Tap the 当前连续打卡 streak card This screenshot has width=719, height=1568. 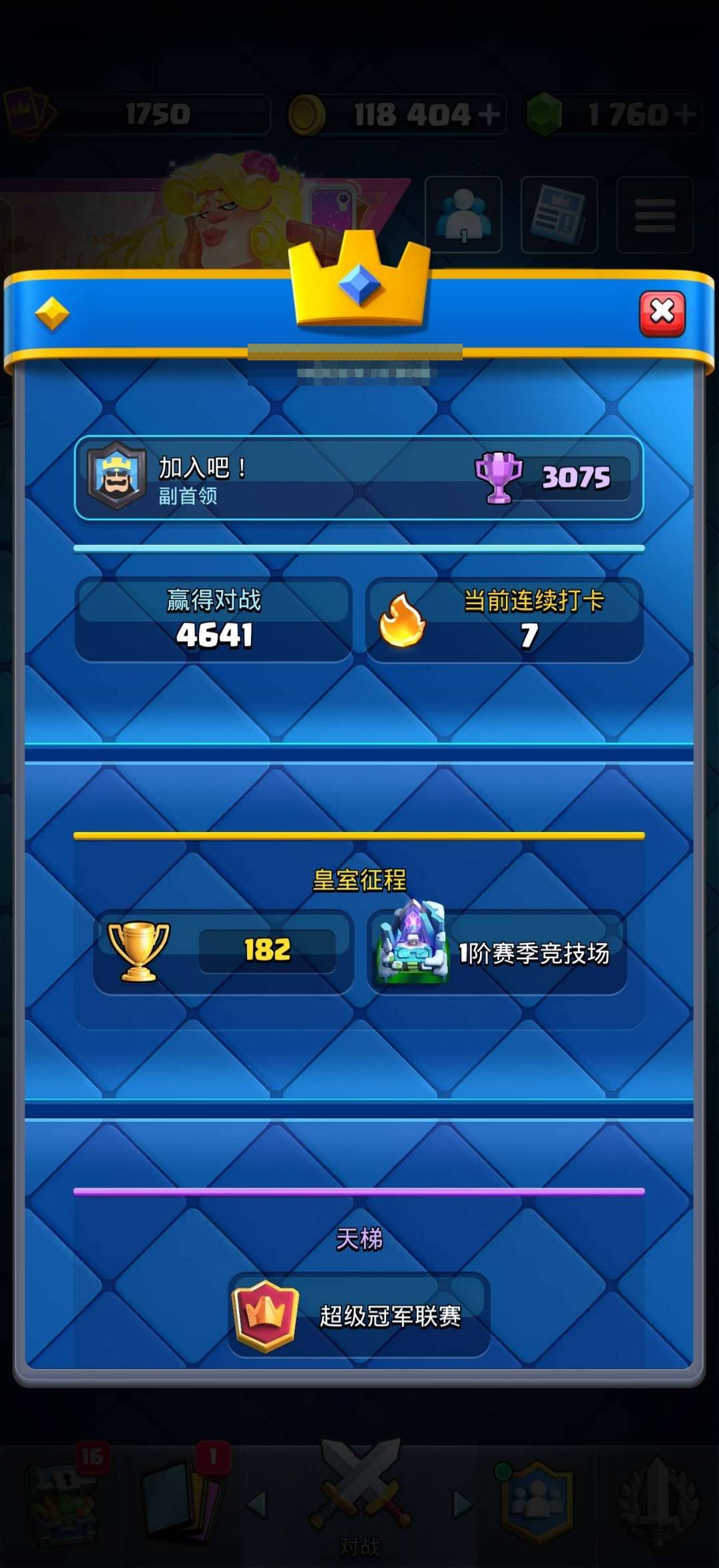505,619
